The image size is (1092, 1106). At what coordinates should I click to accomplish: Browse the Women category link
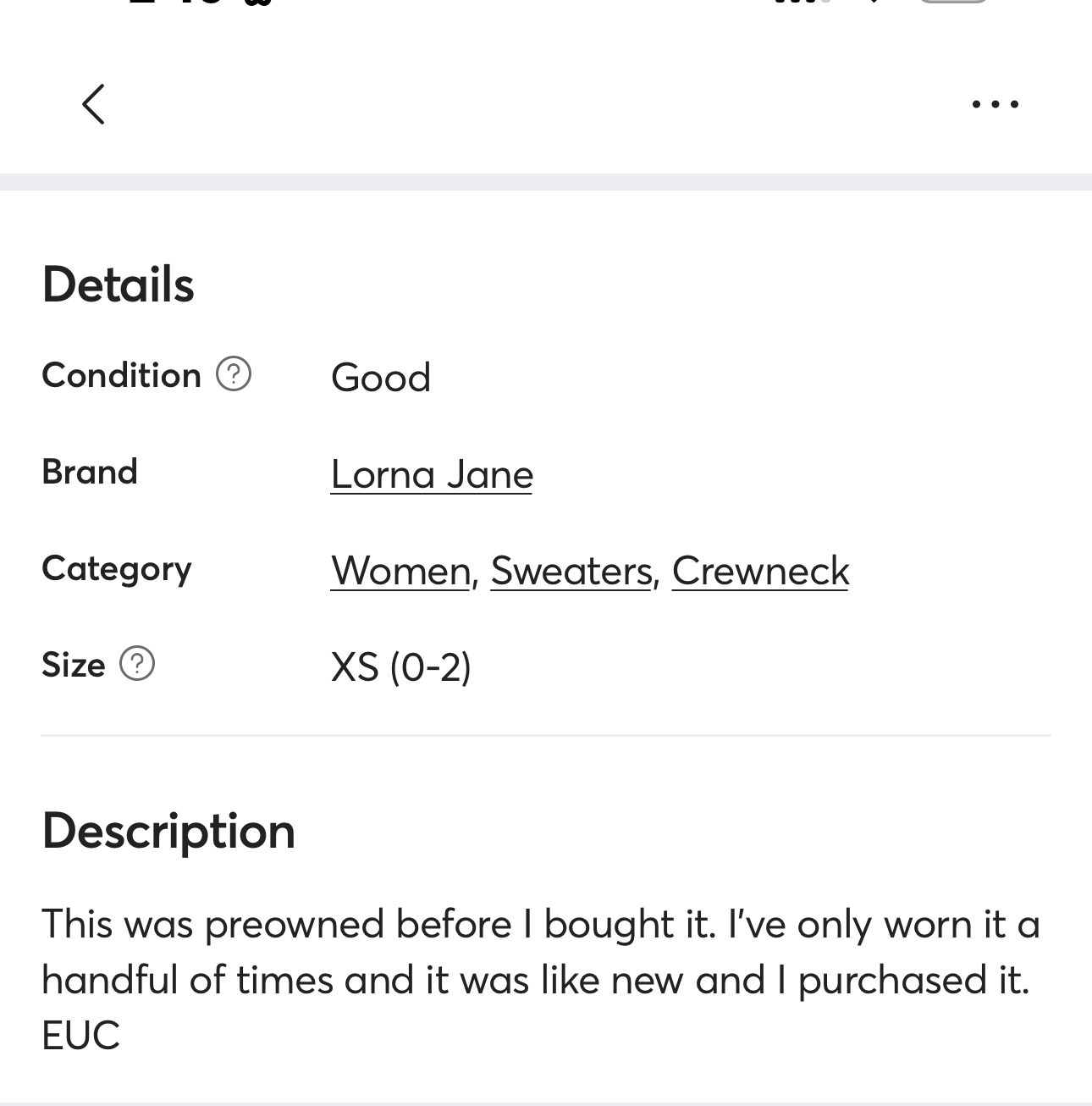[x=400, y=571]
